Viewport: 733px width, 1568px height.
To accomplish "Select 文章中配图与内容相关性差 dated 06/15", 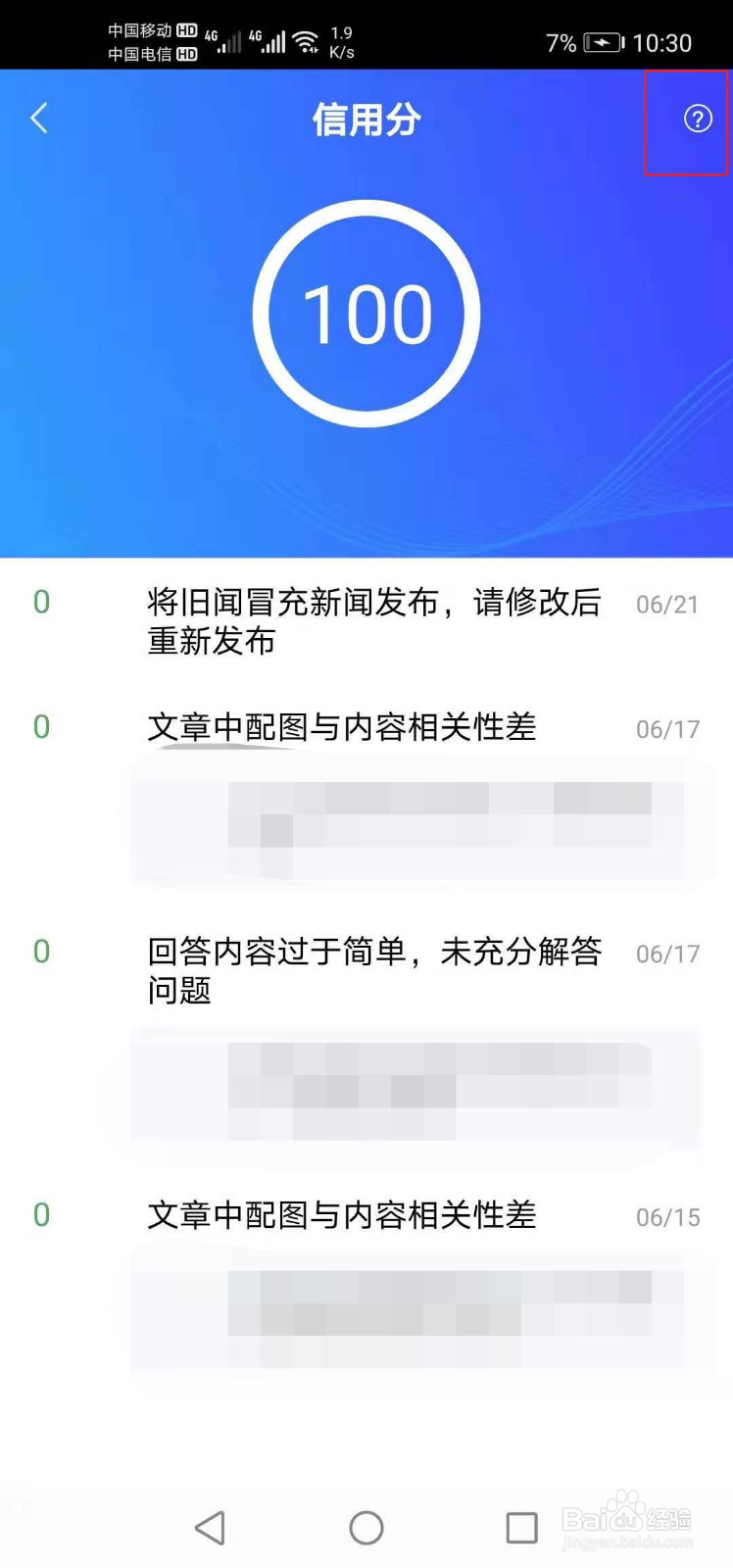I will tap(342, 1215).
